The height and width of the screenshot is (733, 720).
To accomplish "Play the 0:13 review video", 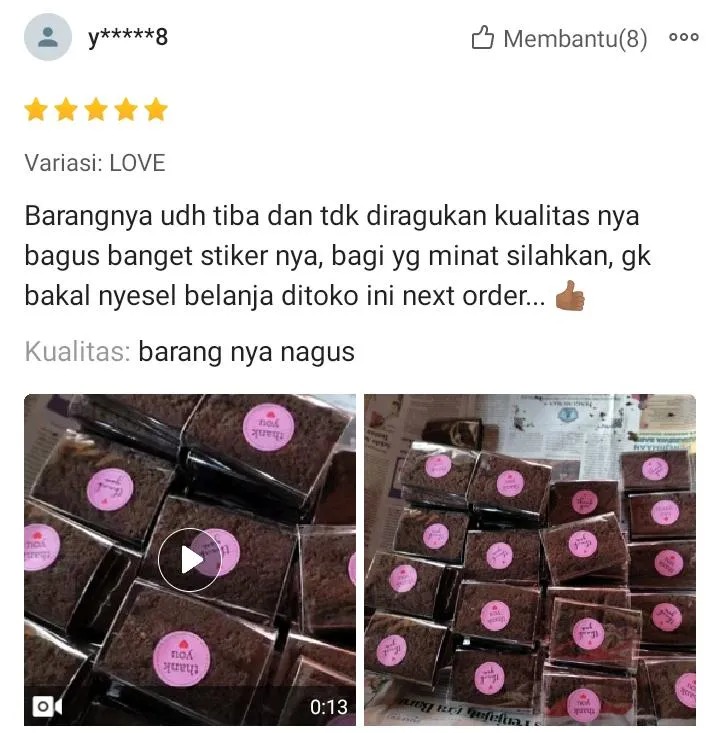I will click(x=190, y=559).
